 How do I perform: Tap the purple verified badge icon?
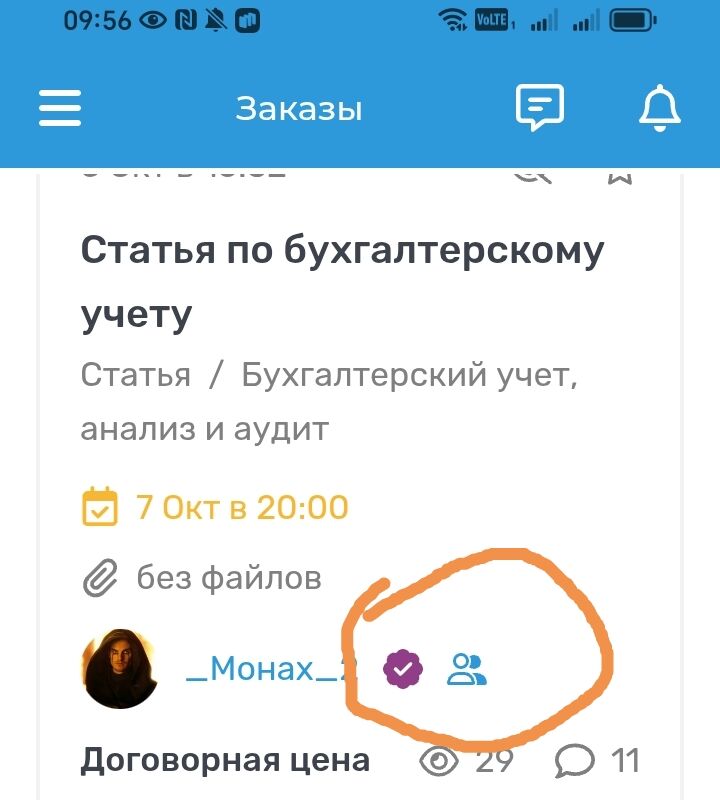403,669
